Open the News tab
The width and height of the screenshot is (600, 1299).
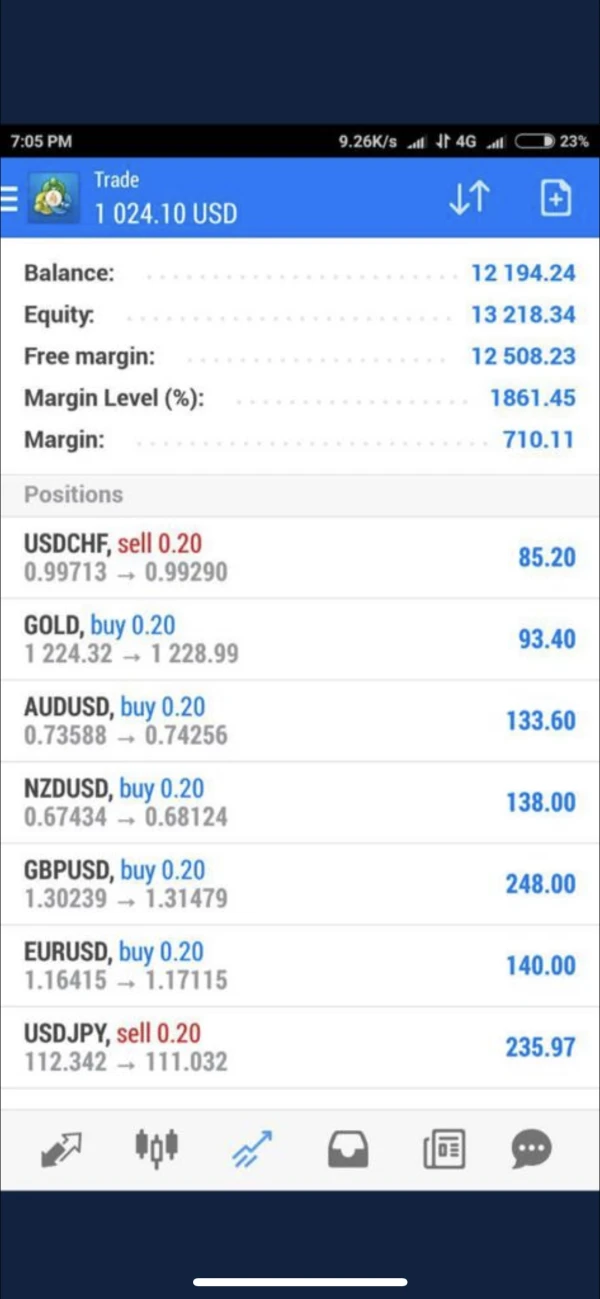pyautogui.click(x=443, y=1150)
